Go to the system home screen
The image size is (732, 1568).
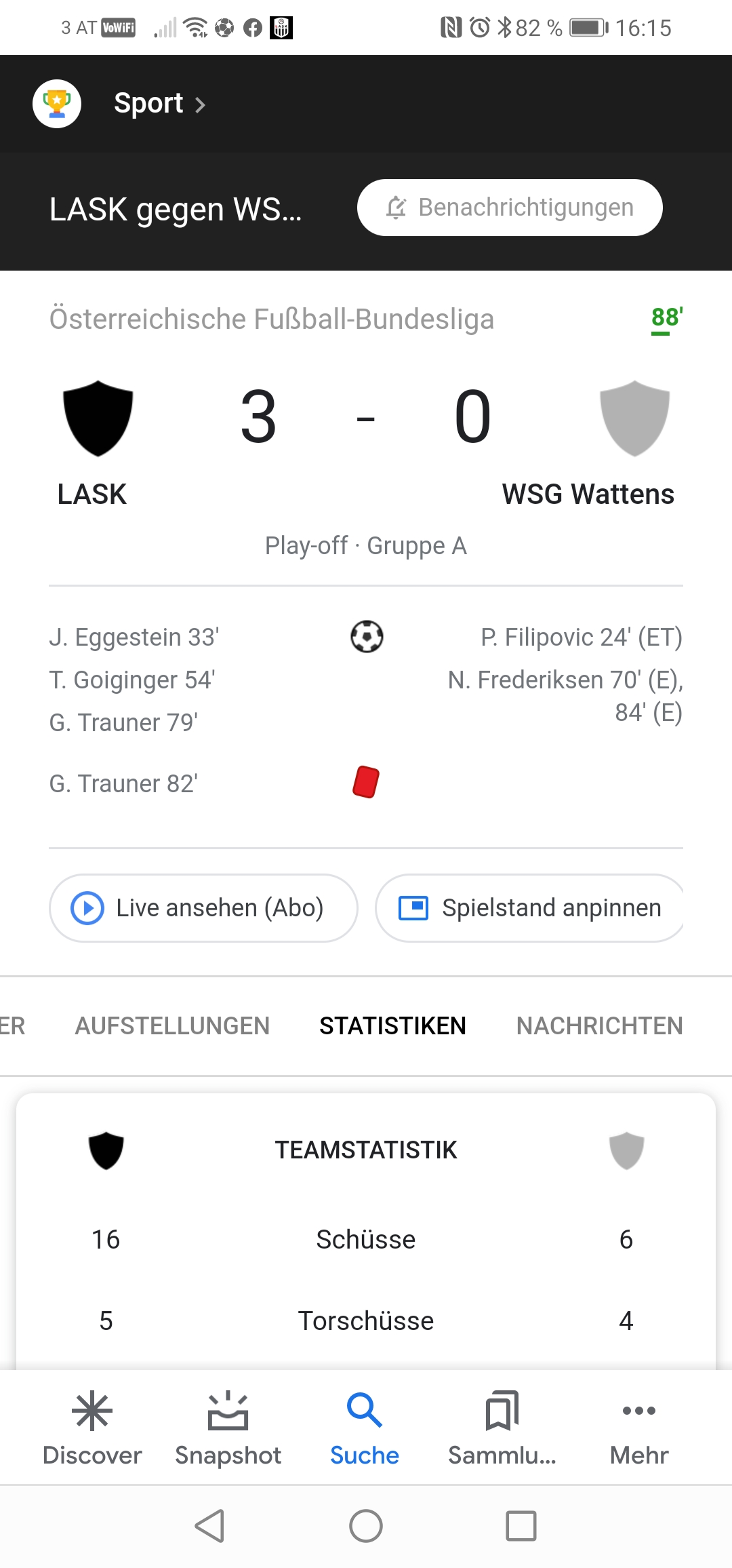click(366, 1526)
